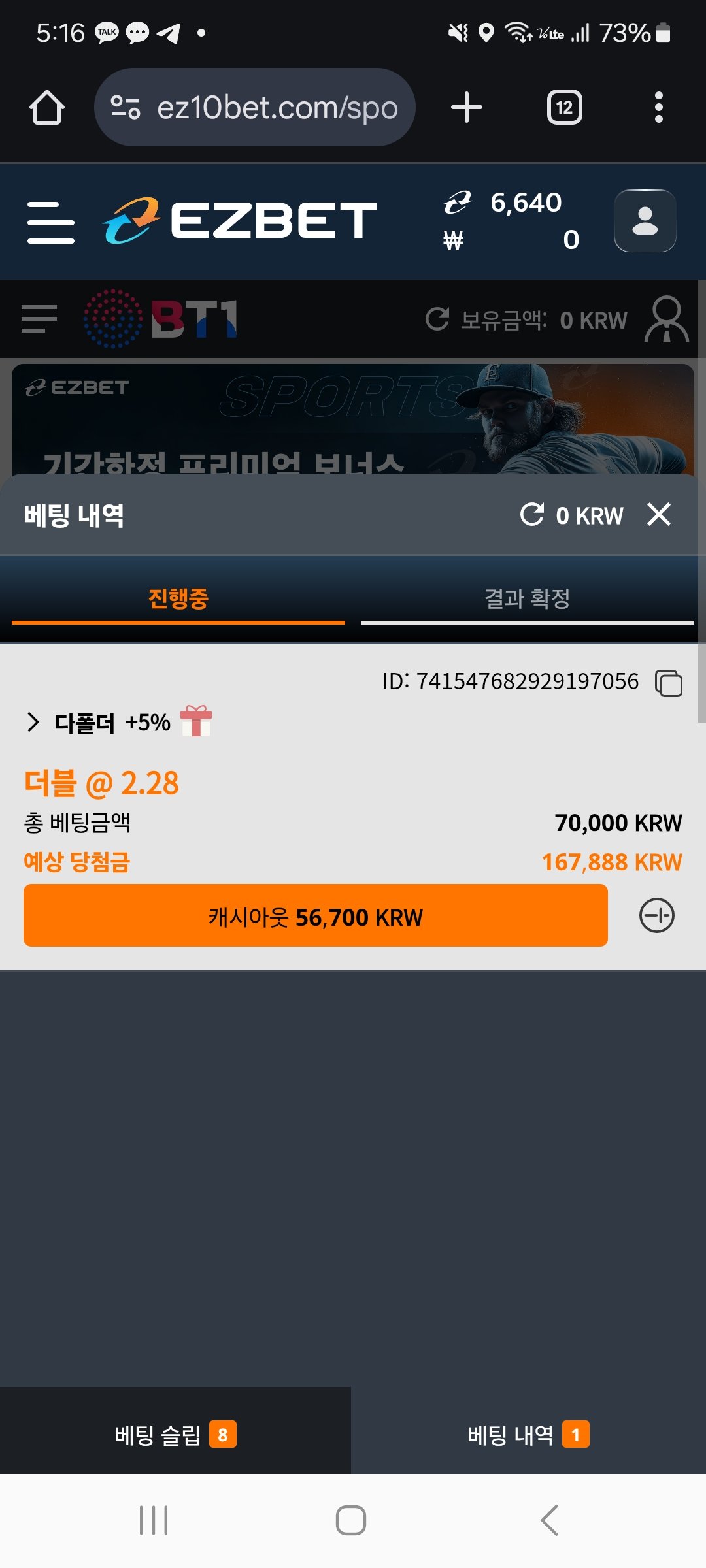706x1568 pixels.
Task: Expand the 다폴더 +5% bet details
Action: click(x=34, y=723)
